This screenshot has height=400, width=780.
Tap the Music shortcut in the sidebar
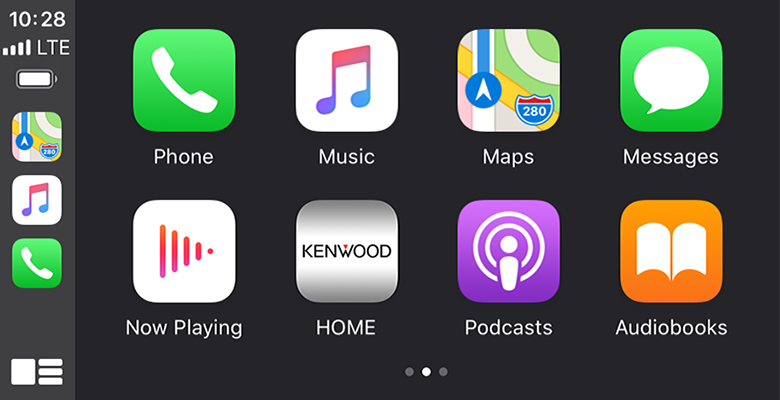(37, 200)
